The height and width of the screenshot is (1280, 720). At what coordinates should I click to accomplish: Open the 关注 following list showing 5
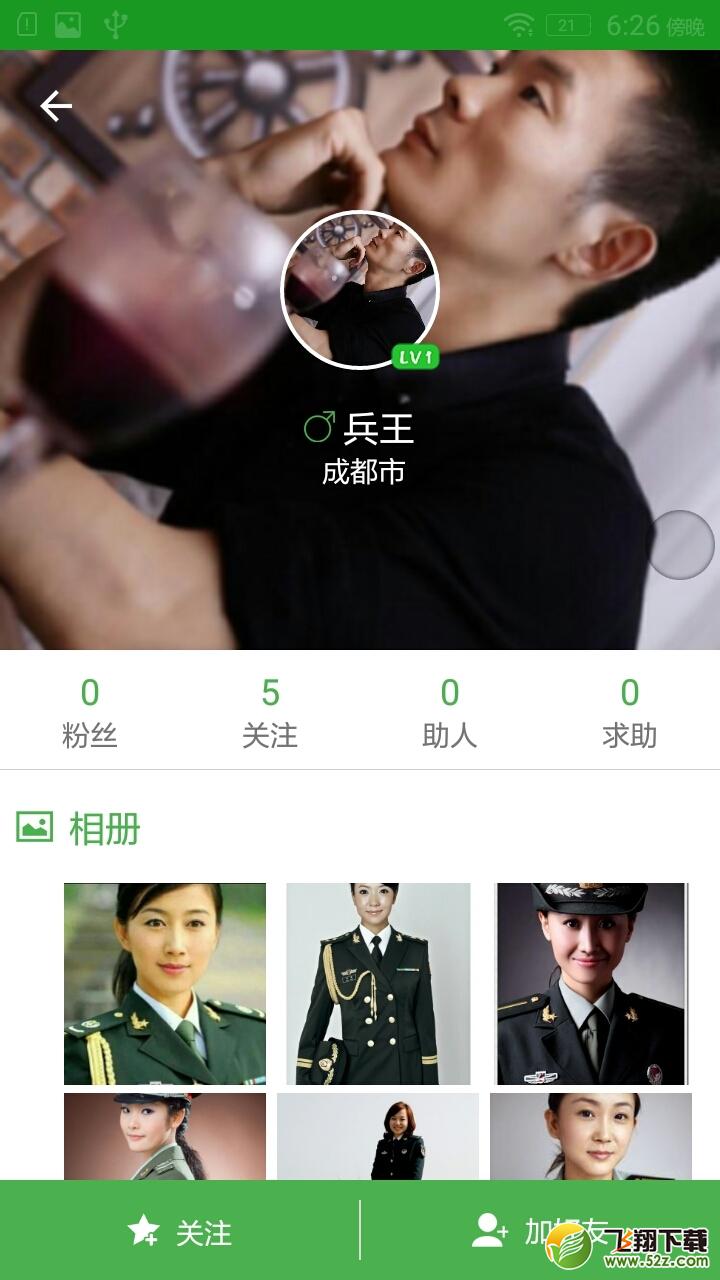[x=270, y=713]
